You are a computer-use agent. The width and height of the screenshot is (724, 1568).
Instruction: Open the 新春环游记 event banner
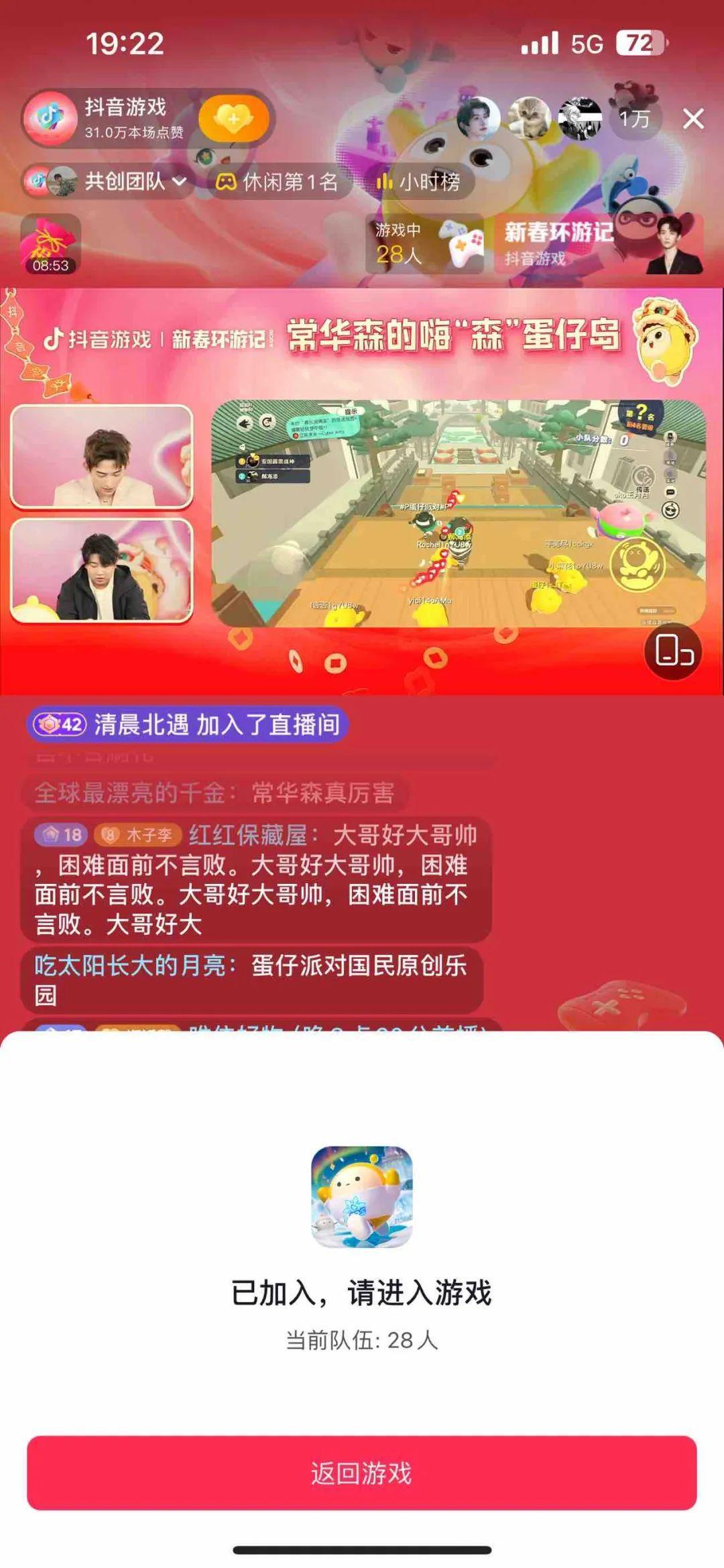pyautogui.click(x=598, y=244)
